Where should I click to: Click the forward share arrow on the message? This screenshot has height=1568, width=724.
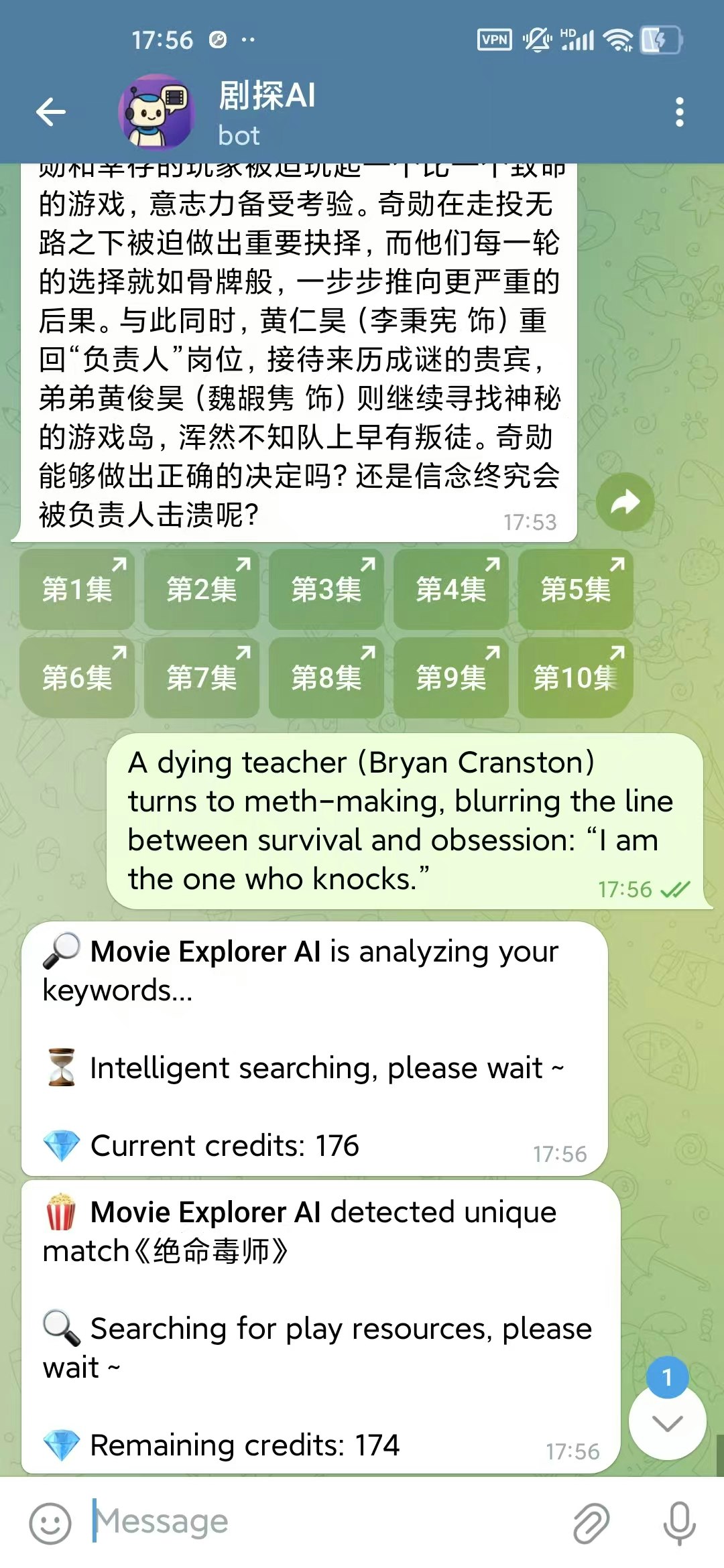625,501
